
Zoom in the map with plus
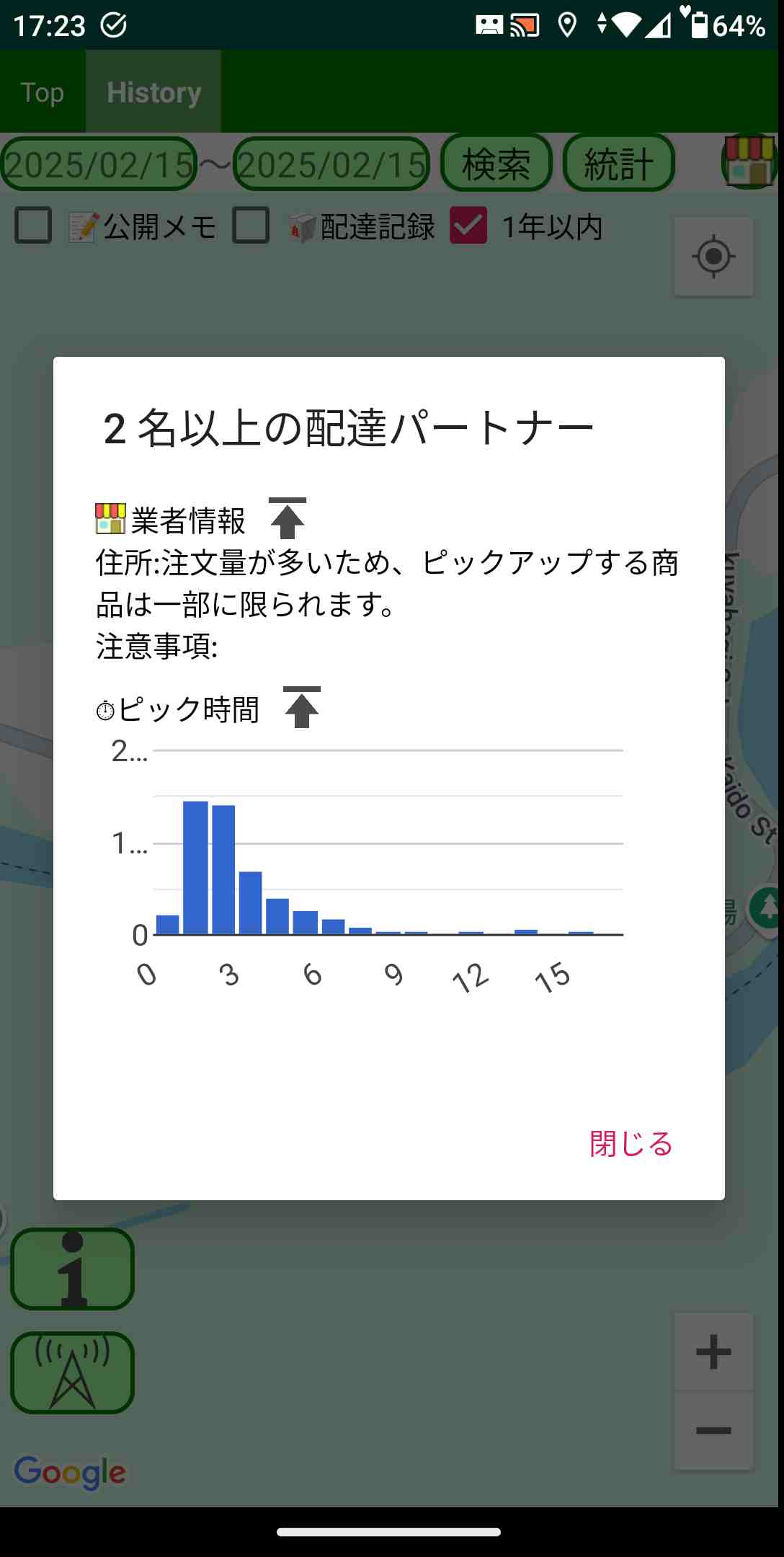(713, 1352)
